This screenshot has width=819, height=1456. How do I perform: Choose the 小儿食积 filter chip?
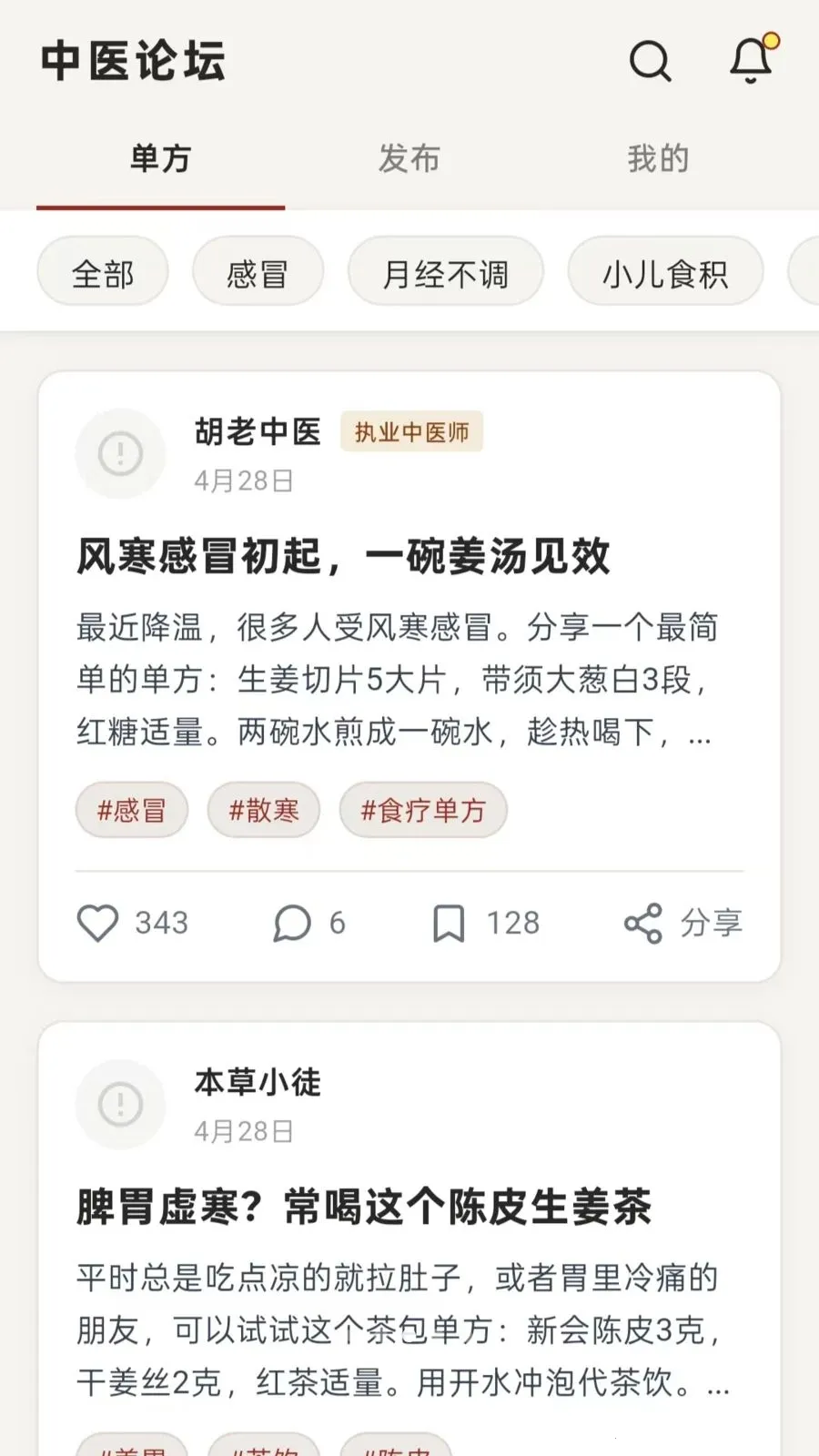pos(665,271)
